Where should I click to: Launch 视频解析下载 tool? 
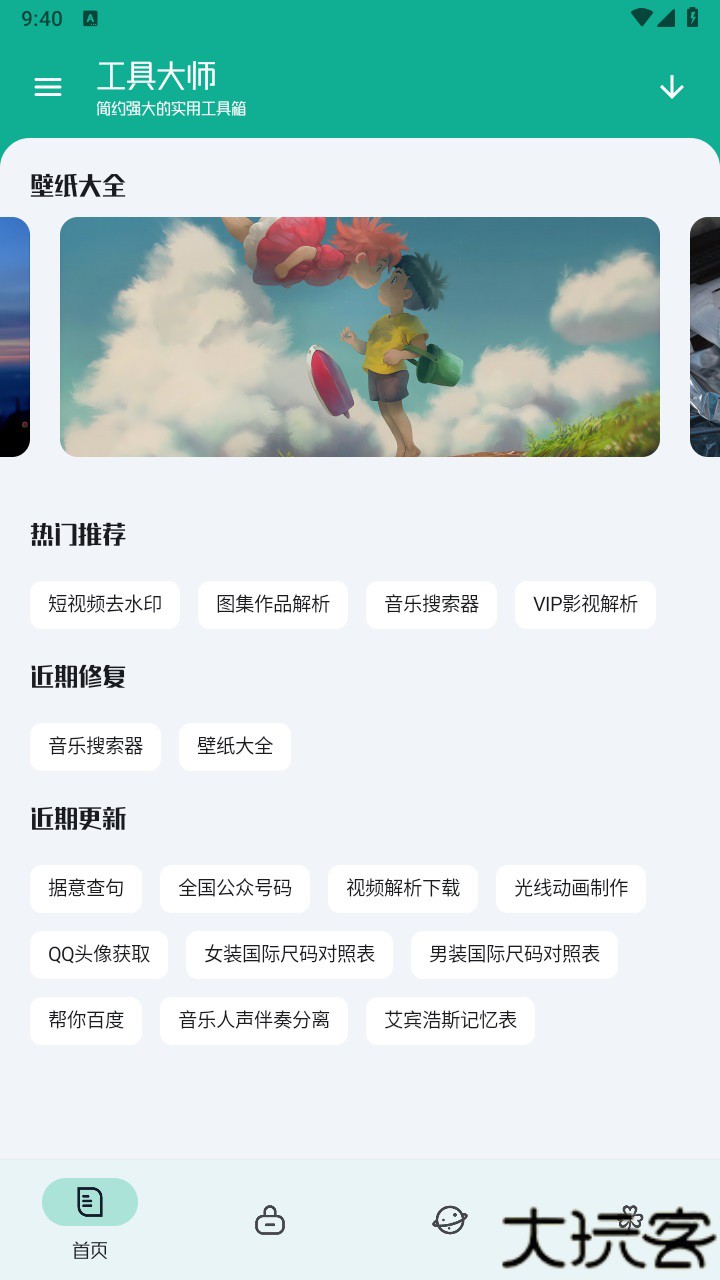click(x=403, y=888)
